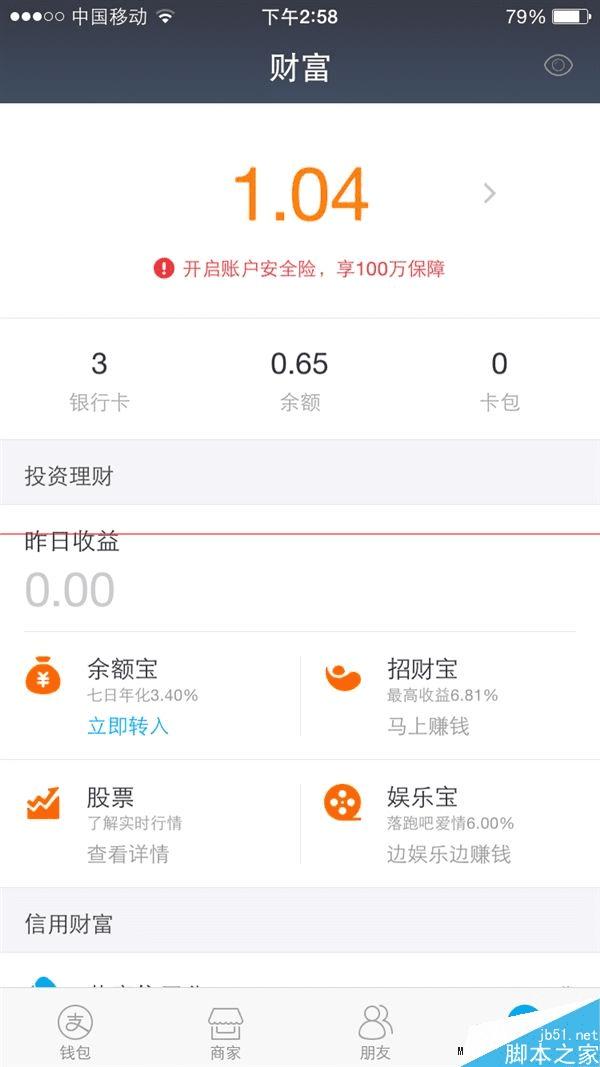Viewport: 600px width, 1067px height.
Task: Switch to the 朋友 tab
Action: (x=375, y=1030)
